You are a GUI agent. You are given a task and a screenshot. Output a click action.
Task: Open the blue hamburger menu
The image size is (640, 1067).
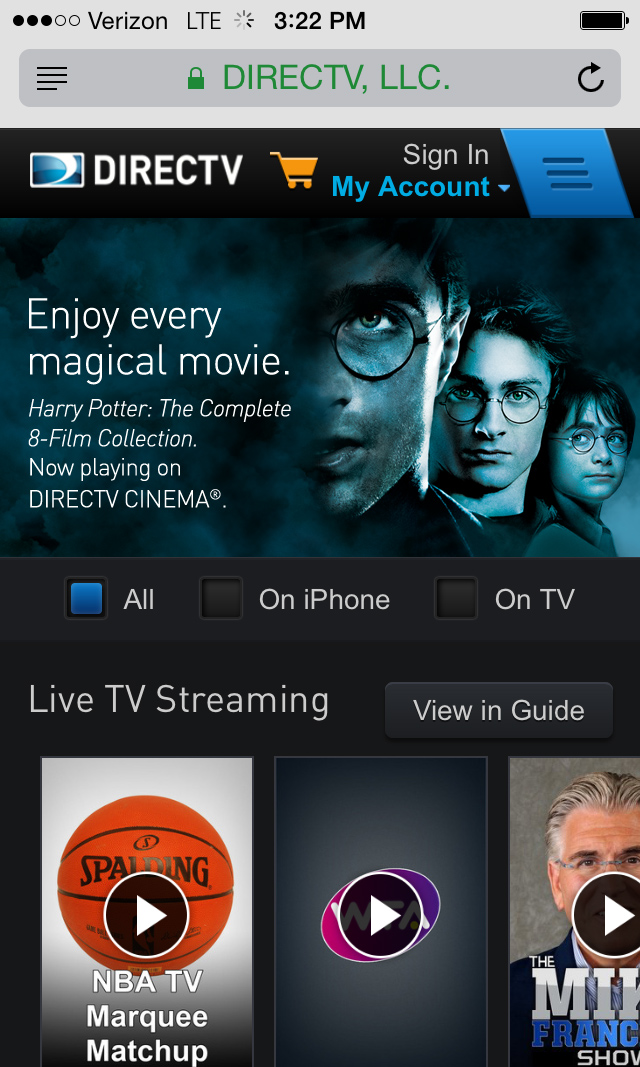click(568, 173)
